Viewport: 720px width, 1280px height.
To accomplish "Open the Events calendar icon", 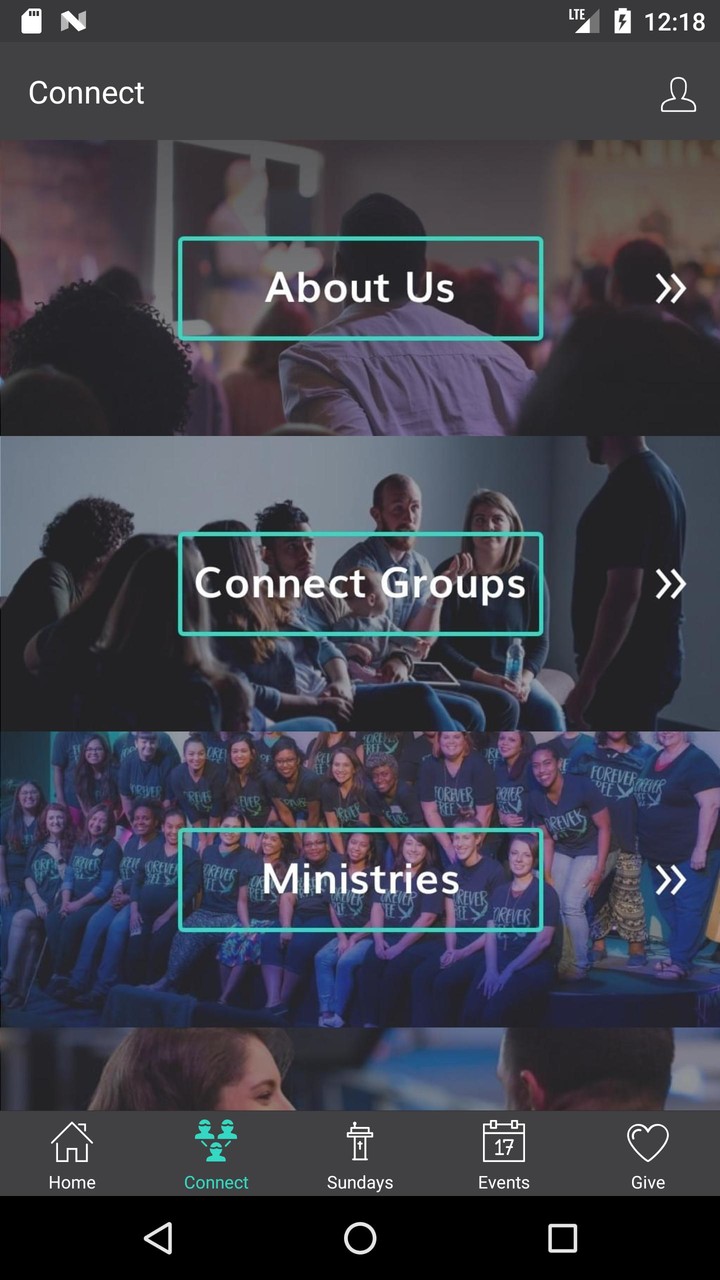I will tap(504, 1140).
